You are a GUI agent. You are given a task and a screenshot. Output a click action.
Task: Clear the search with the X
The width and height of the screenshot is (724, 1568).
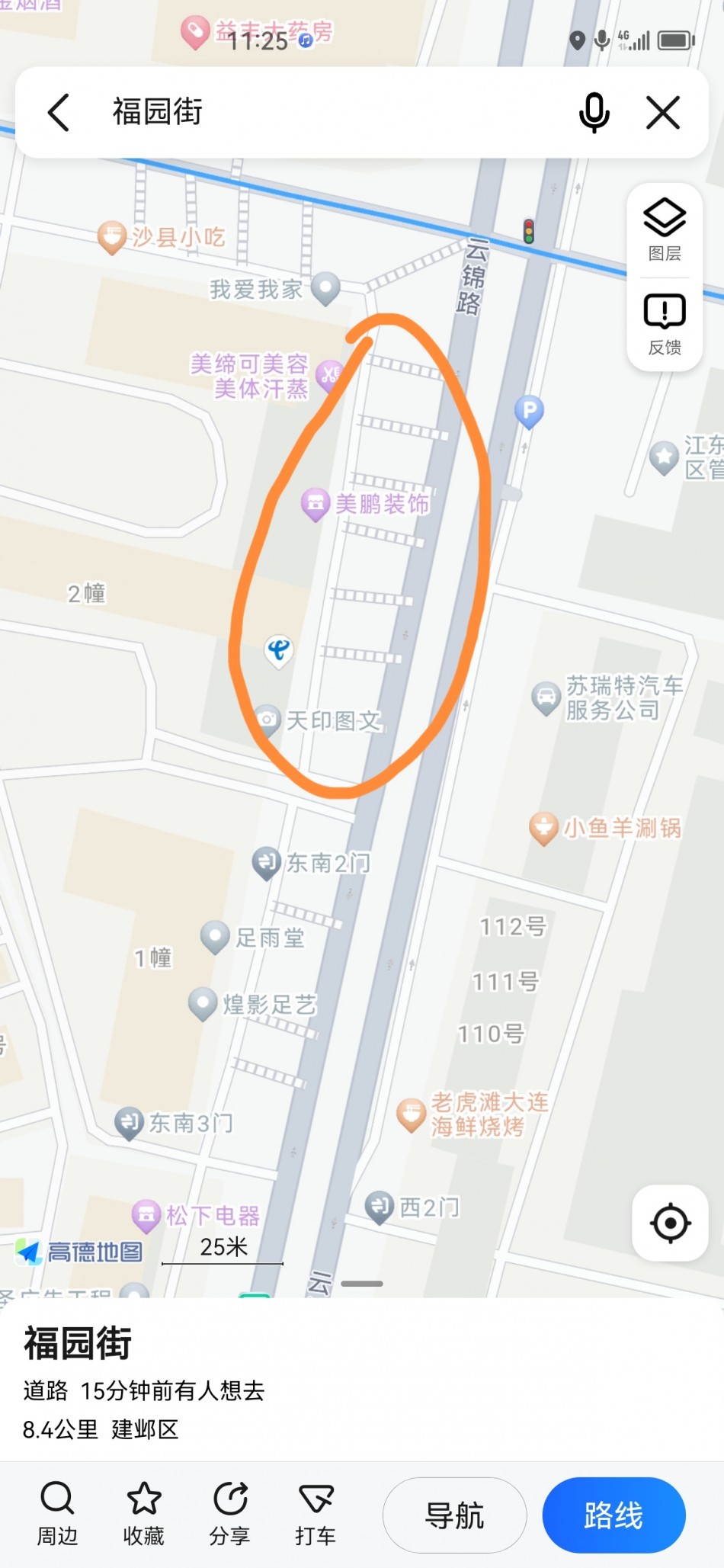663,113
